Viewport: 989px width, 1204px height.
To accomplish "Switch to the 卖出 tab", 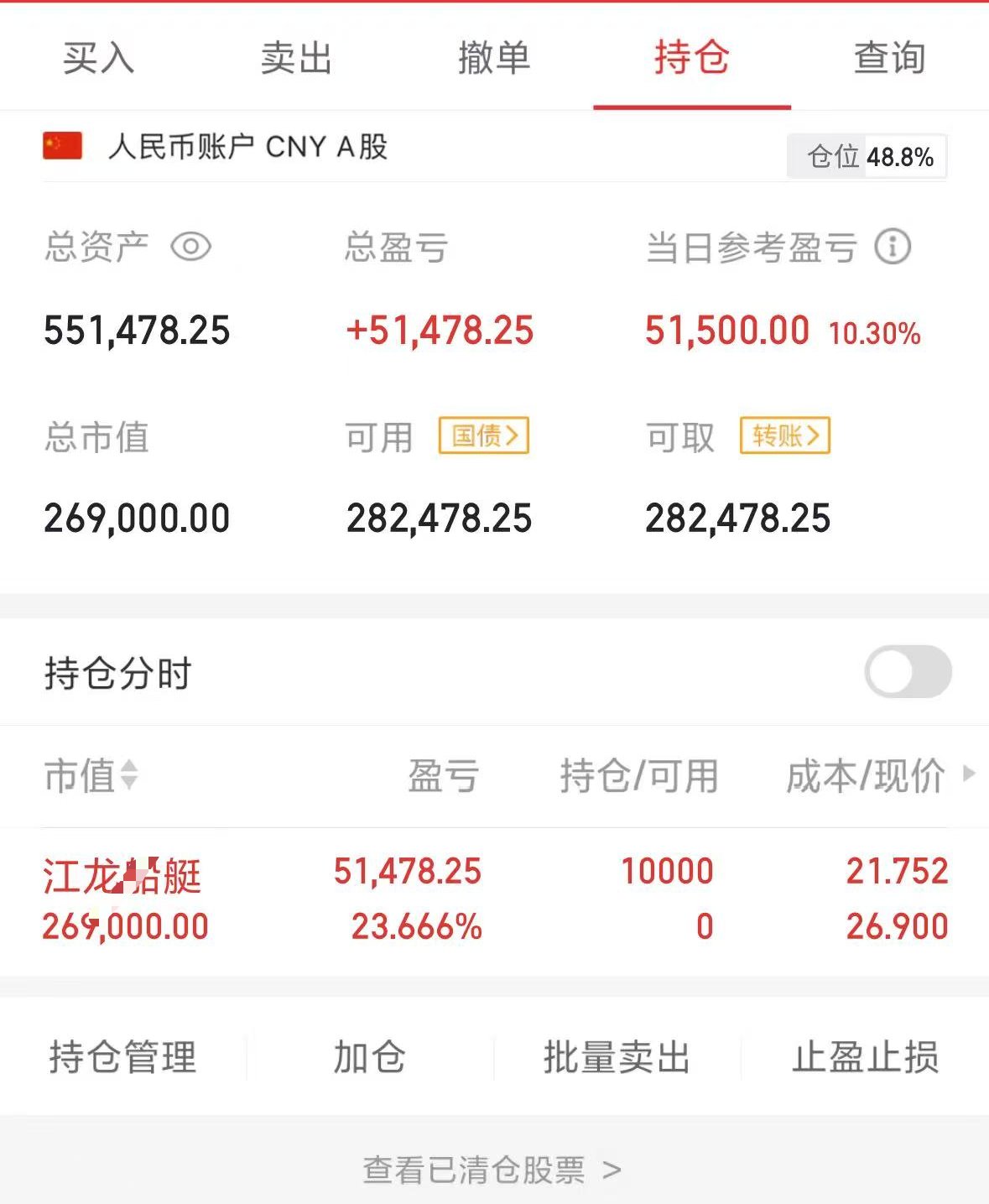I will pyautogui.click(x=296, y=58).
